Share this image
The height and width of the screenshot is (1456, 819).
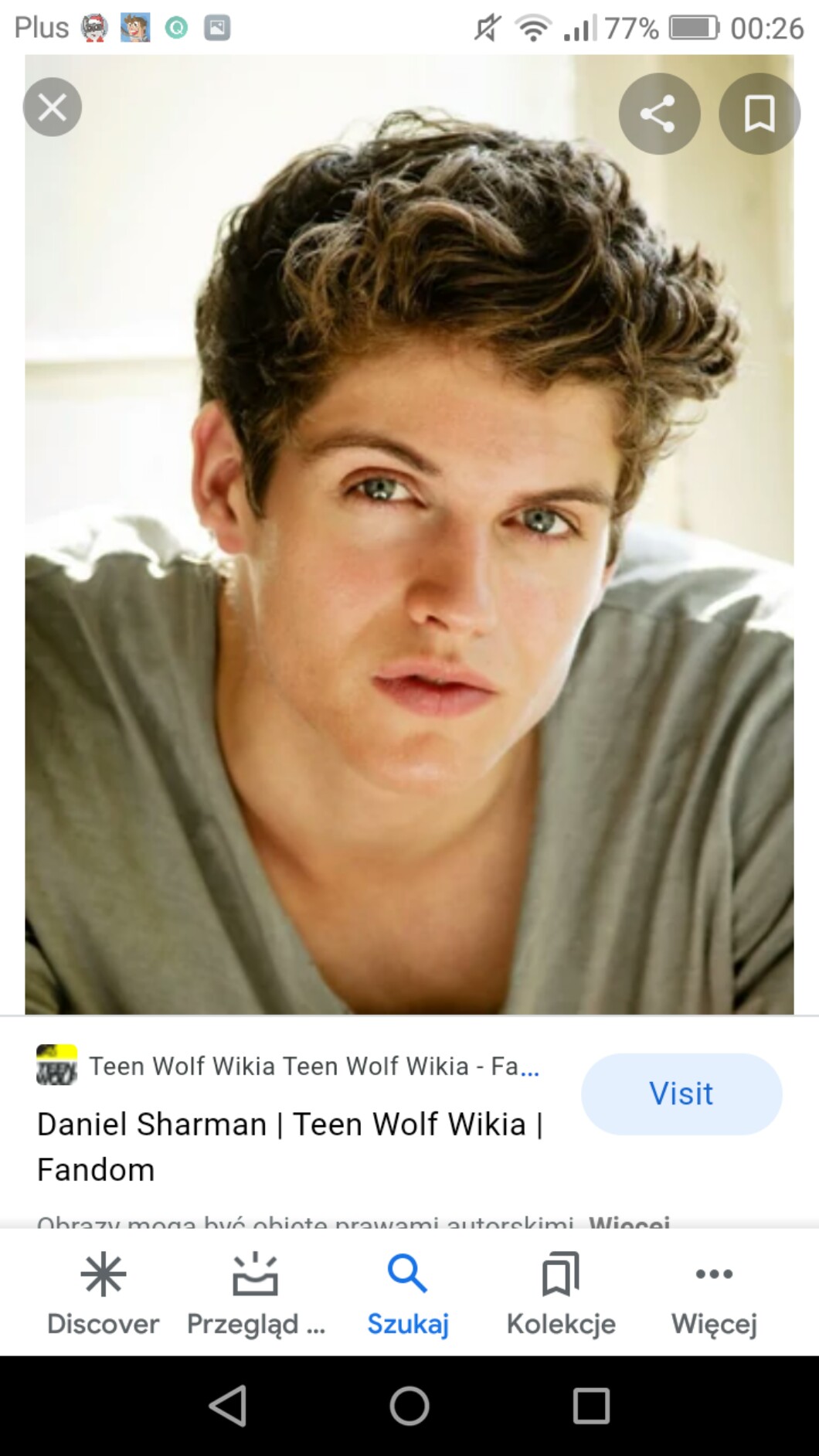click(658, 114)
